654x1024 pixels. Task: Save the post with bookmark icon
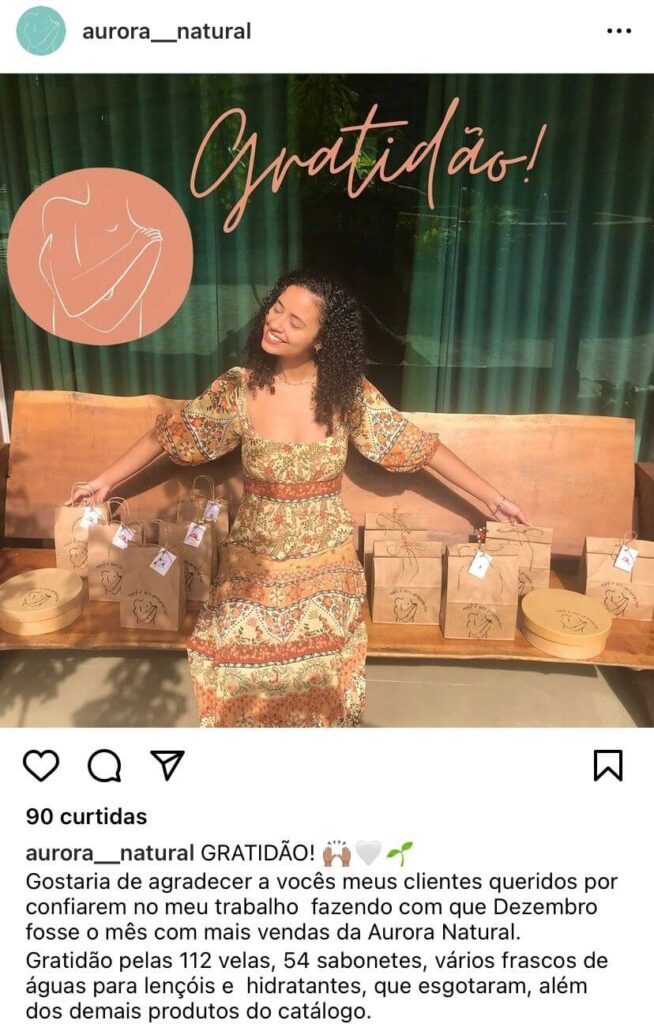pos(608,765)
